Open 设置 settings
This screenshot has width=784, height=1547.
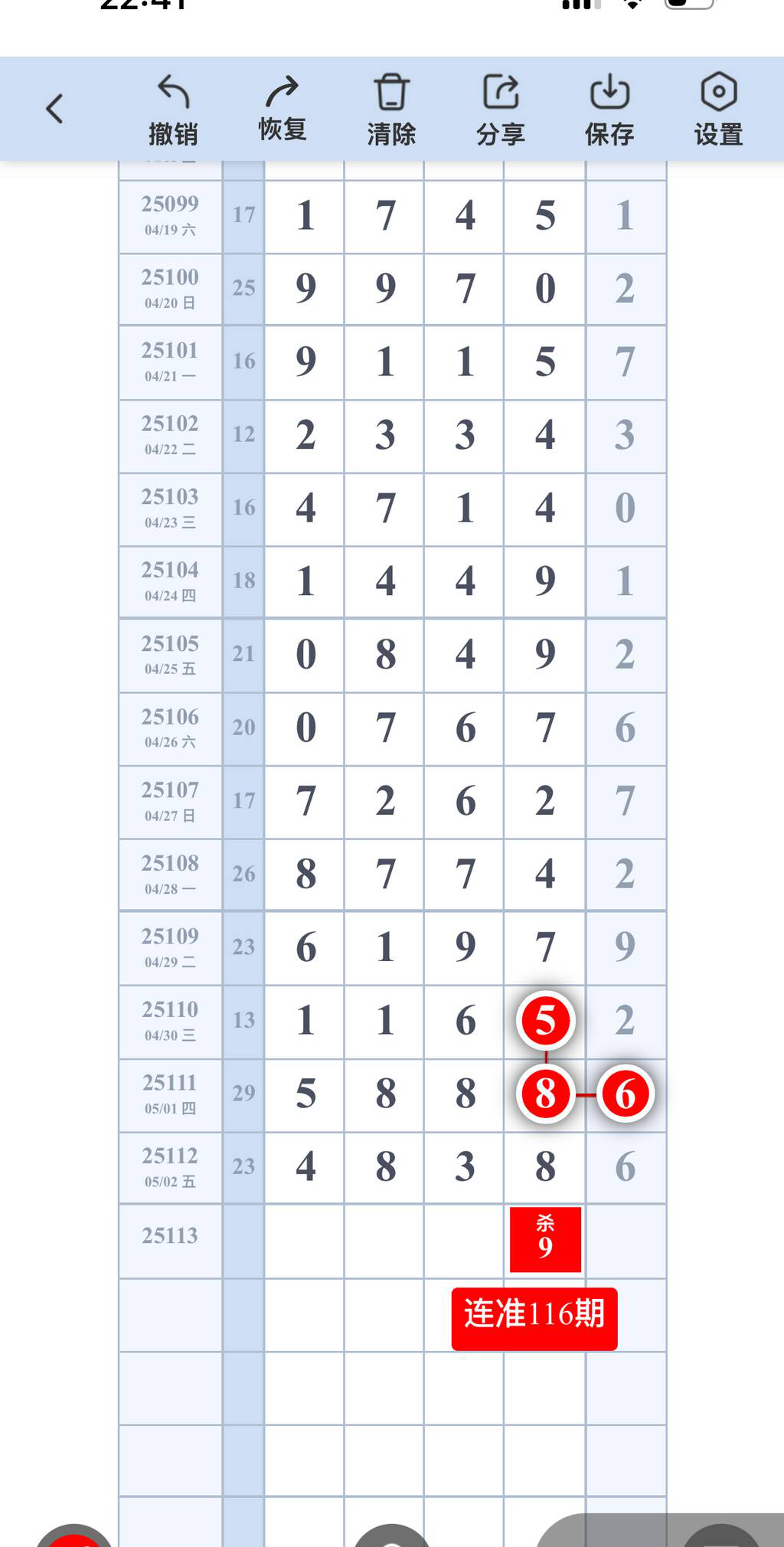tap(718, 110)
